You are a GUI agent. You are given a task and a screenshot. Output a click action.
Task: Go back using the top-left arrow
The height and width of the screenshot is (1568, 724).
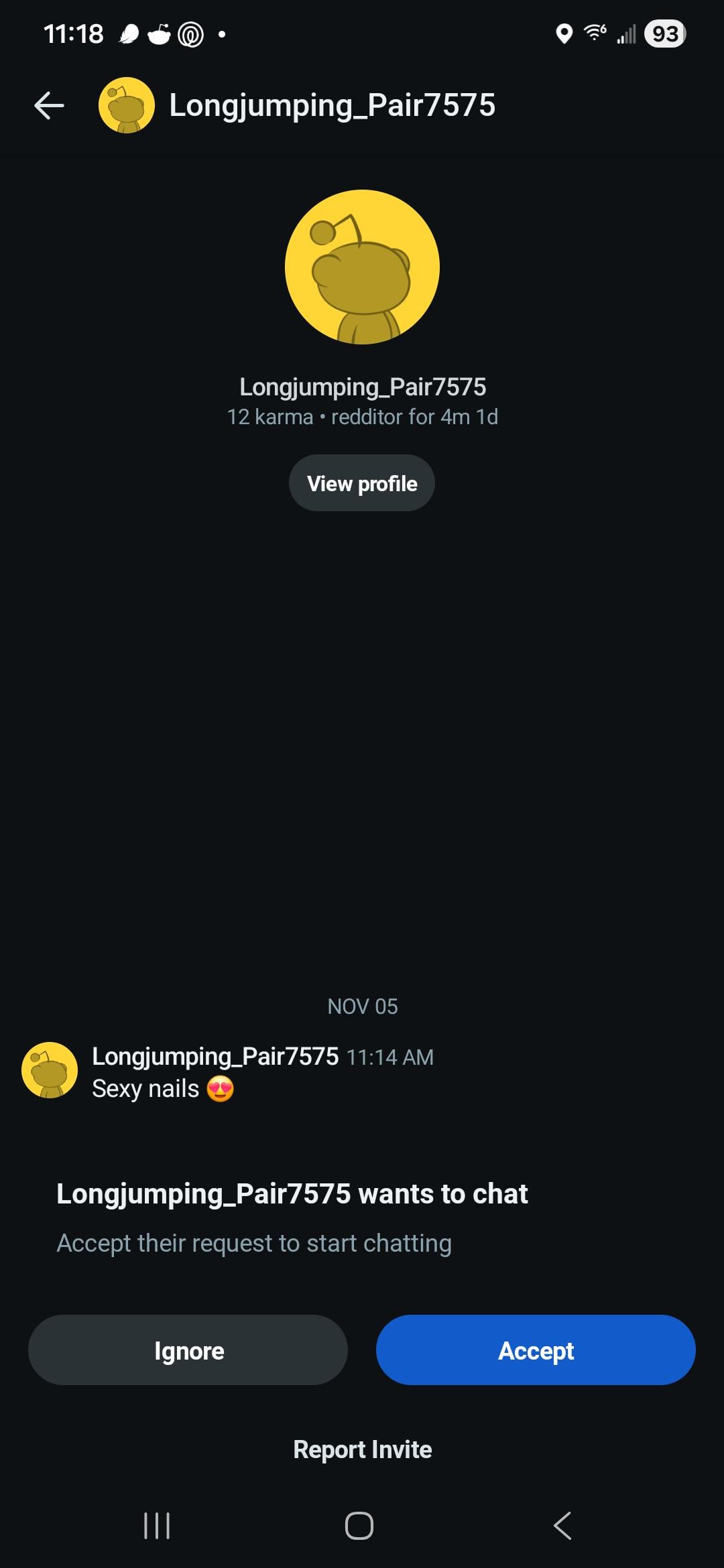pyautogui.click(x=49, y=105)
